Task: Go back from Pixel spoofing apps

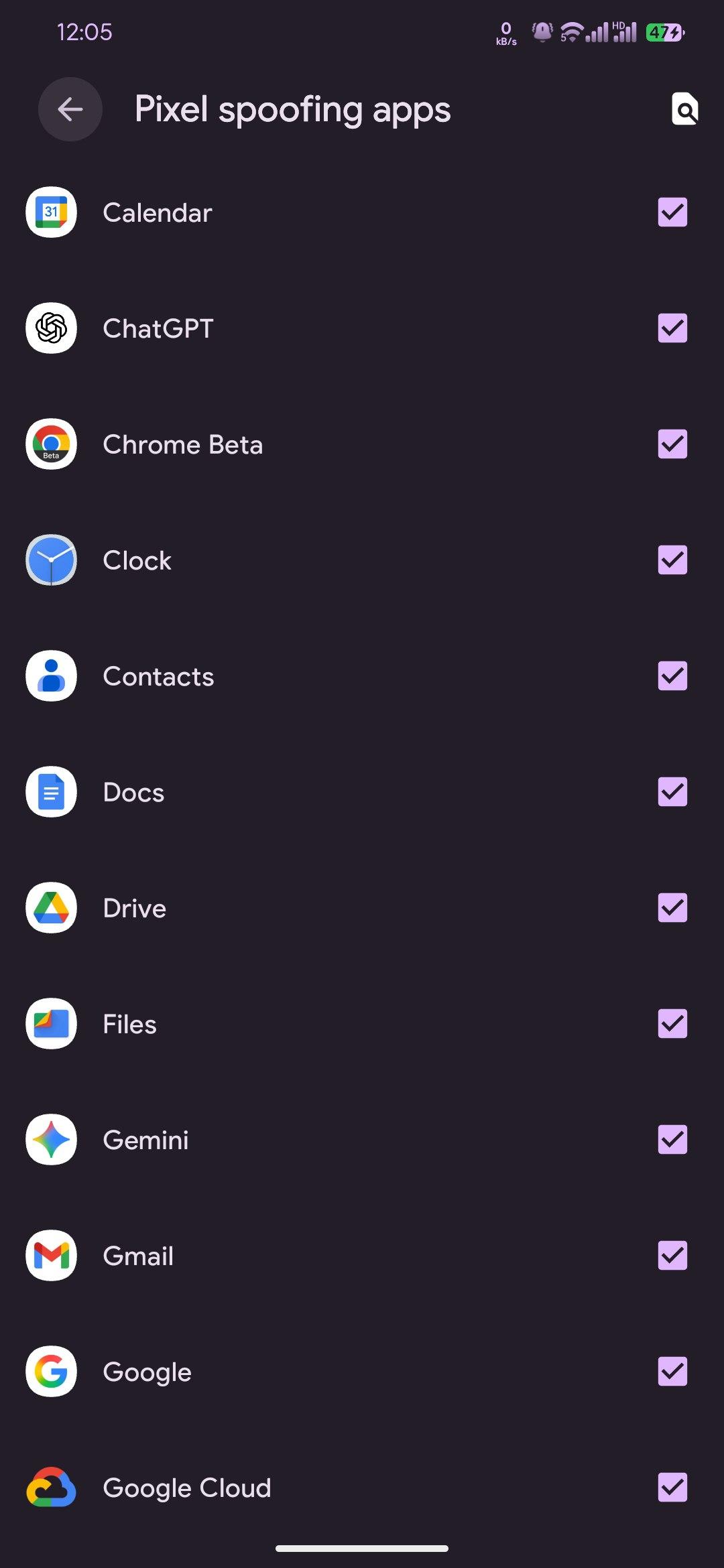Action: coord(70,109)
